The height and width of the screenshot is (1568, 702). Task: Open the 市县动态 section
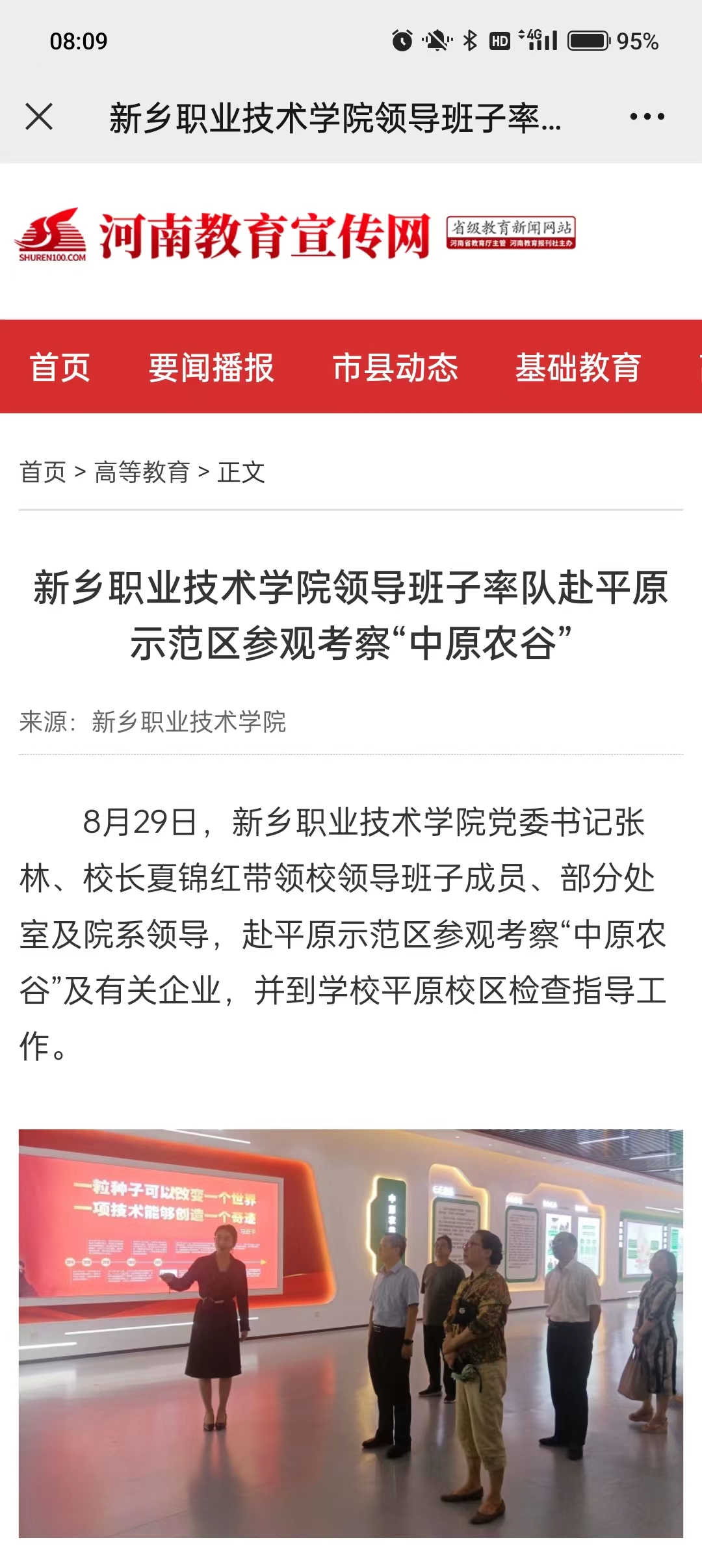[x=395, y=367]
